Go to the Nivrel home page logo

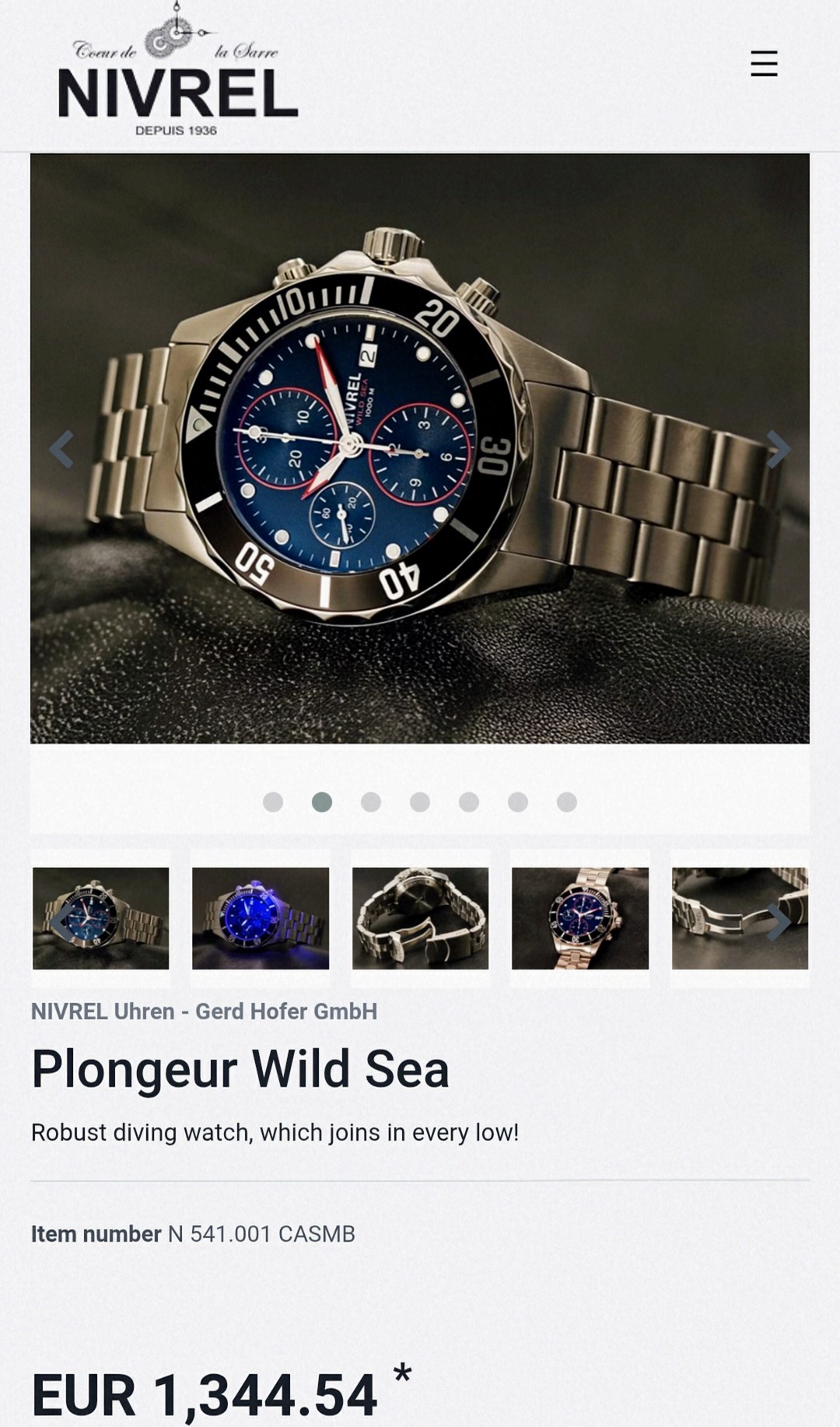(177, 75)
